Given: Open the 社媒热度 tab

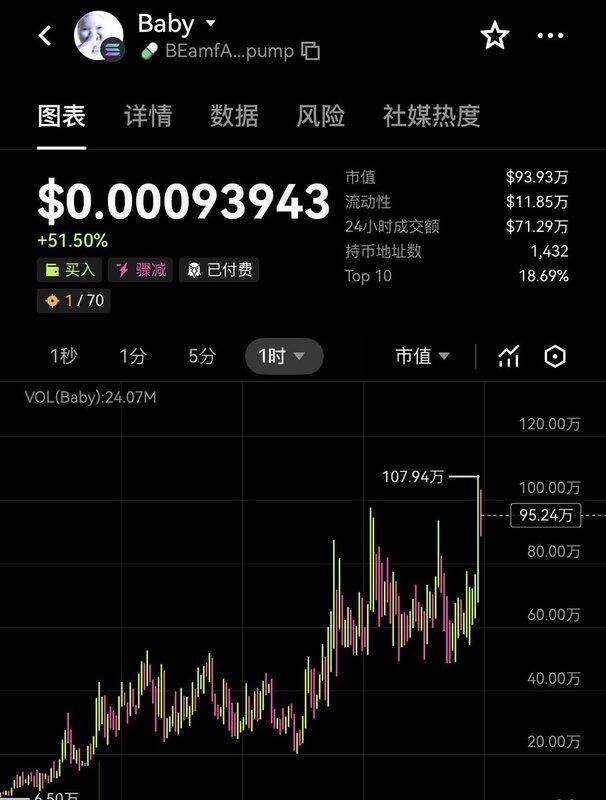Looking at the screenshot, I should tap(431, 115).
